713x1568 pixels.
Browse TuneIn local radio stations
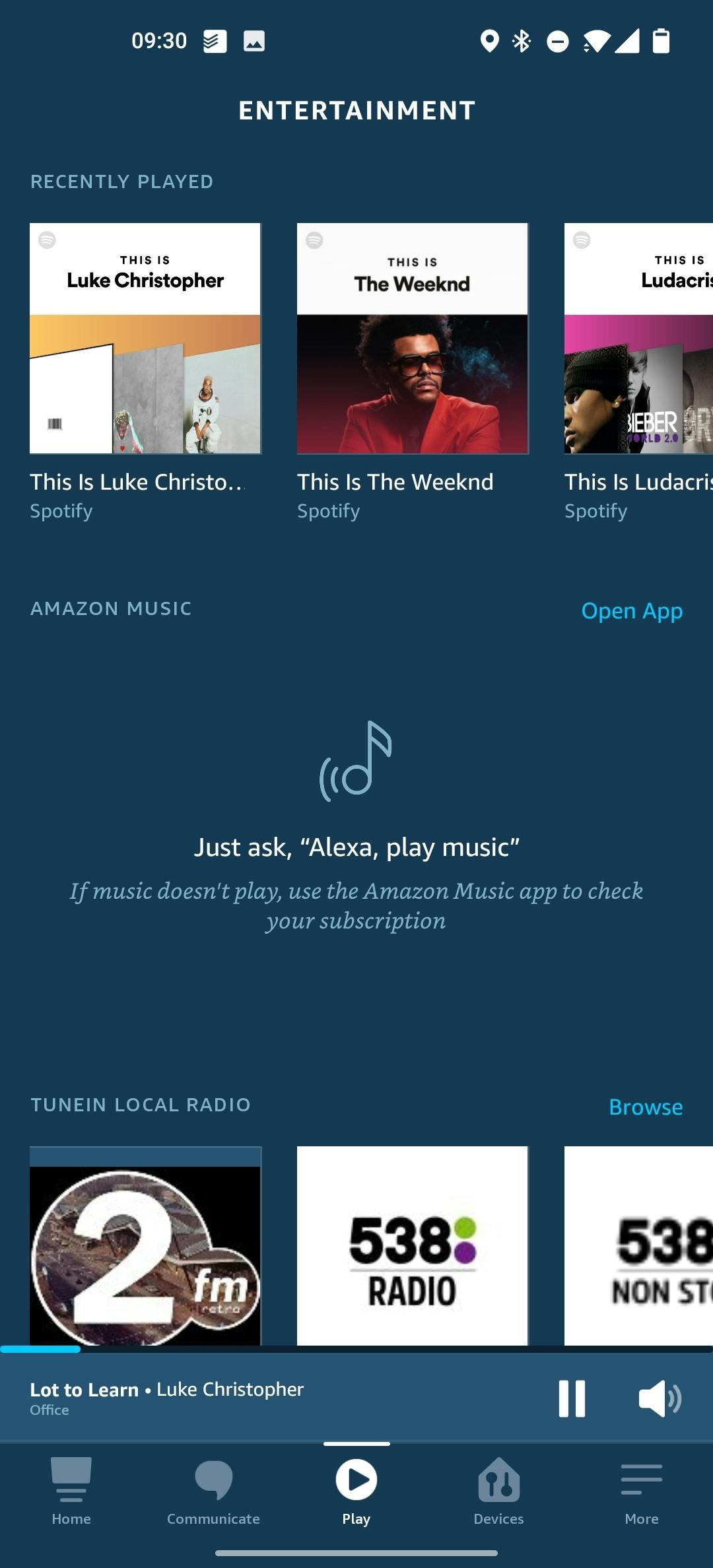tap(645, 1107)
